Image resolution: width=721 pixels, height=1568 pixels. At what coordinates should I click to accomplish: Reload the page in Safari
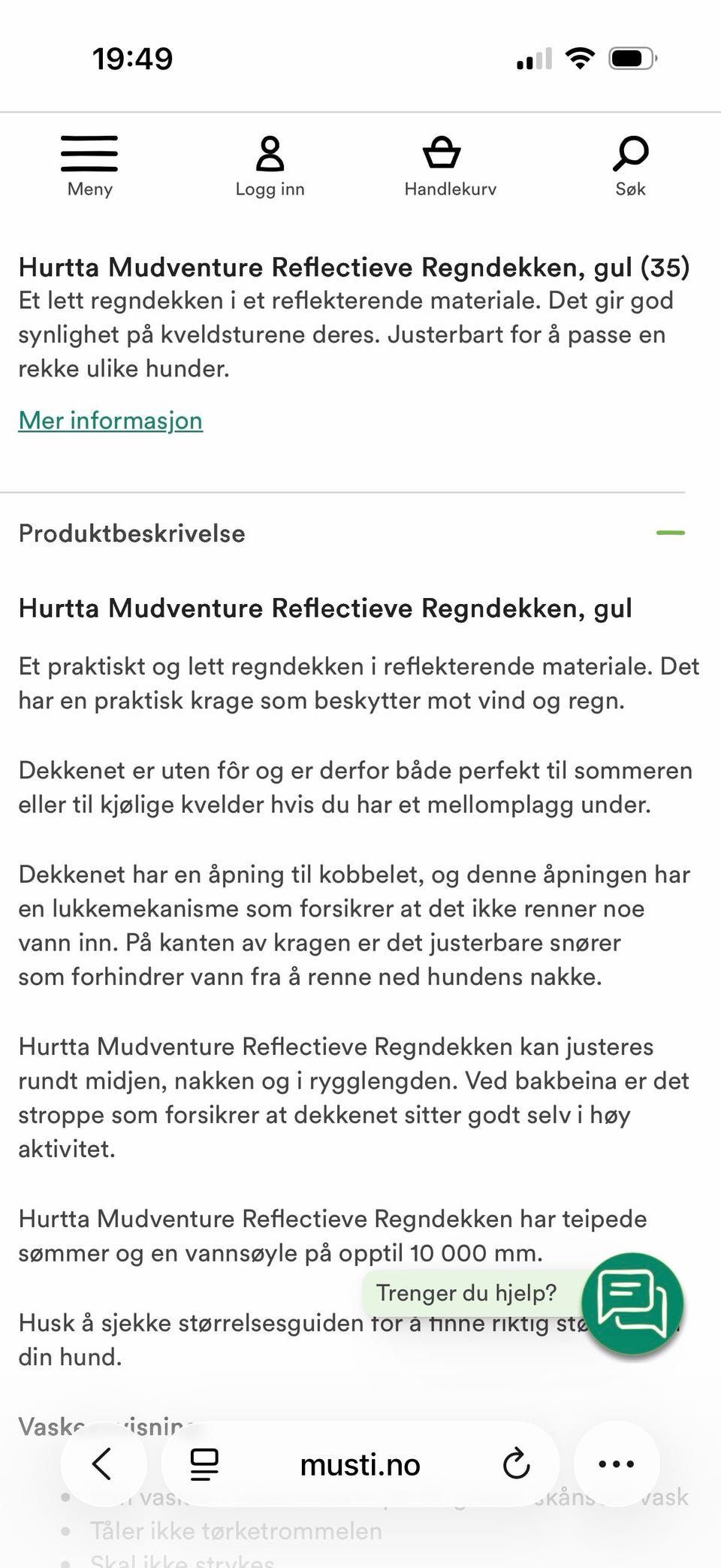[515, 1464]
